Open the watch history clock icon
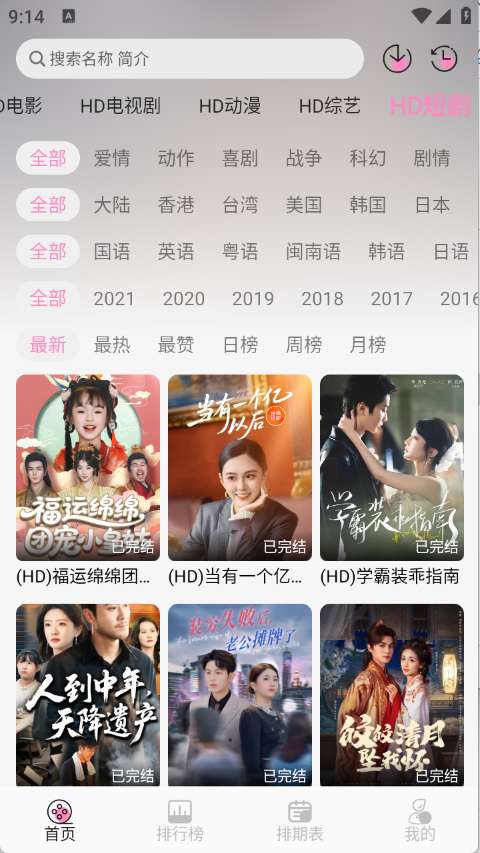 tap(444, 58)
